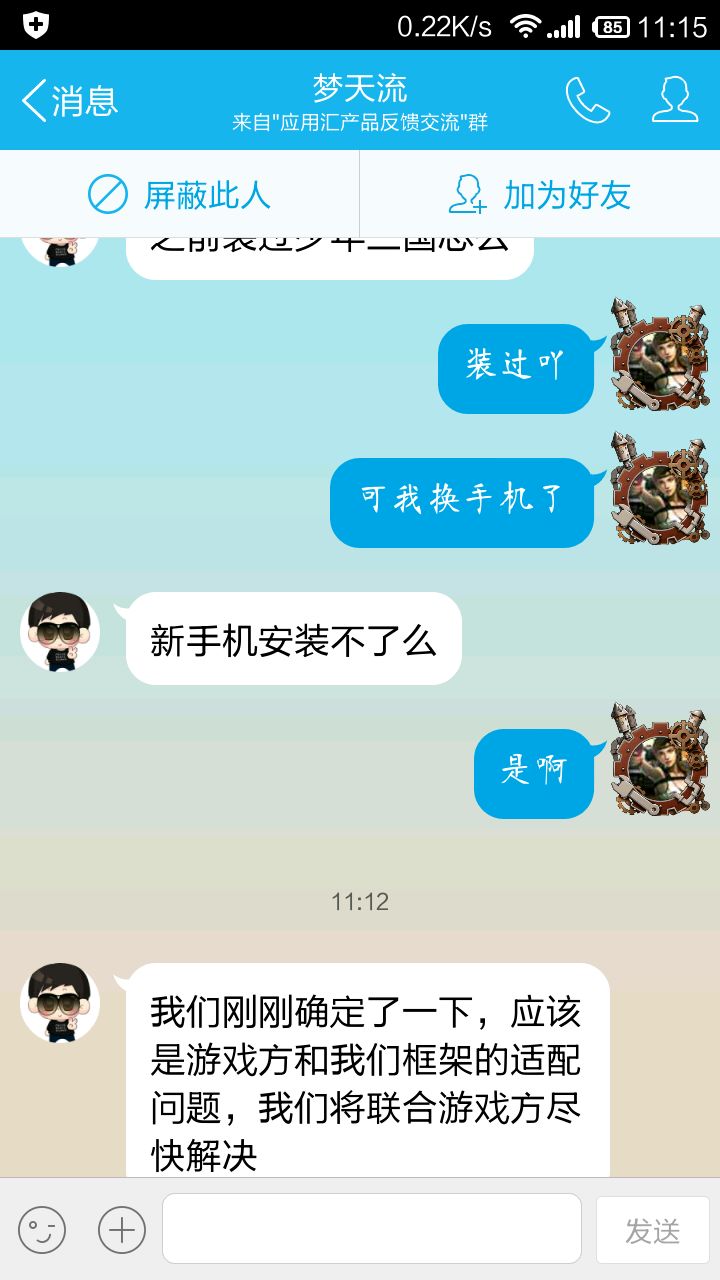Add 梦天流 as friend via 加为好友

[540, 194]
